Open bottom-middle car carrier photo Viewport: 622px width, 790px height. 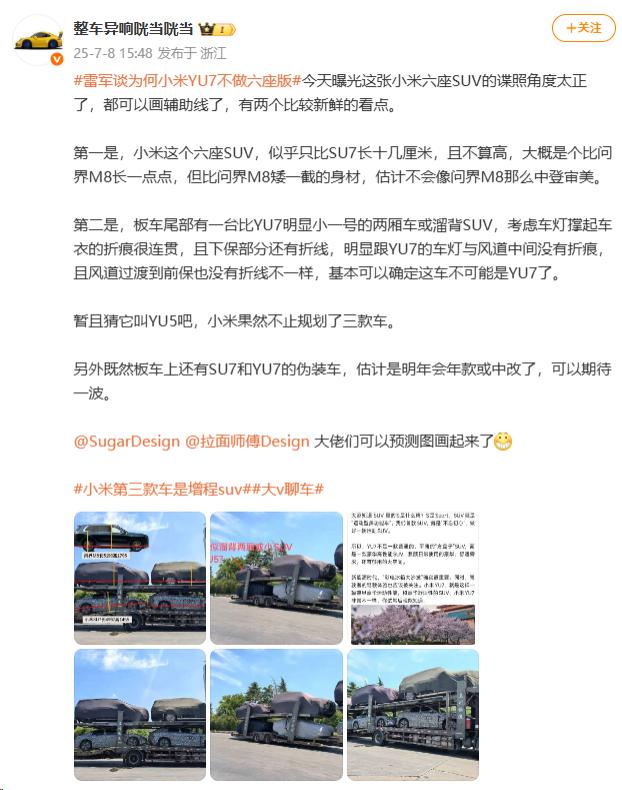[275, 714]
